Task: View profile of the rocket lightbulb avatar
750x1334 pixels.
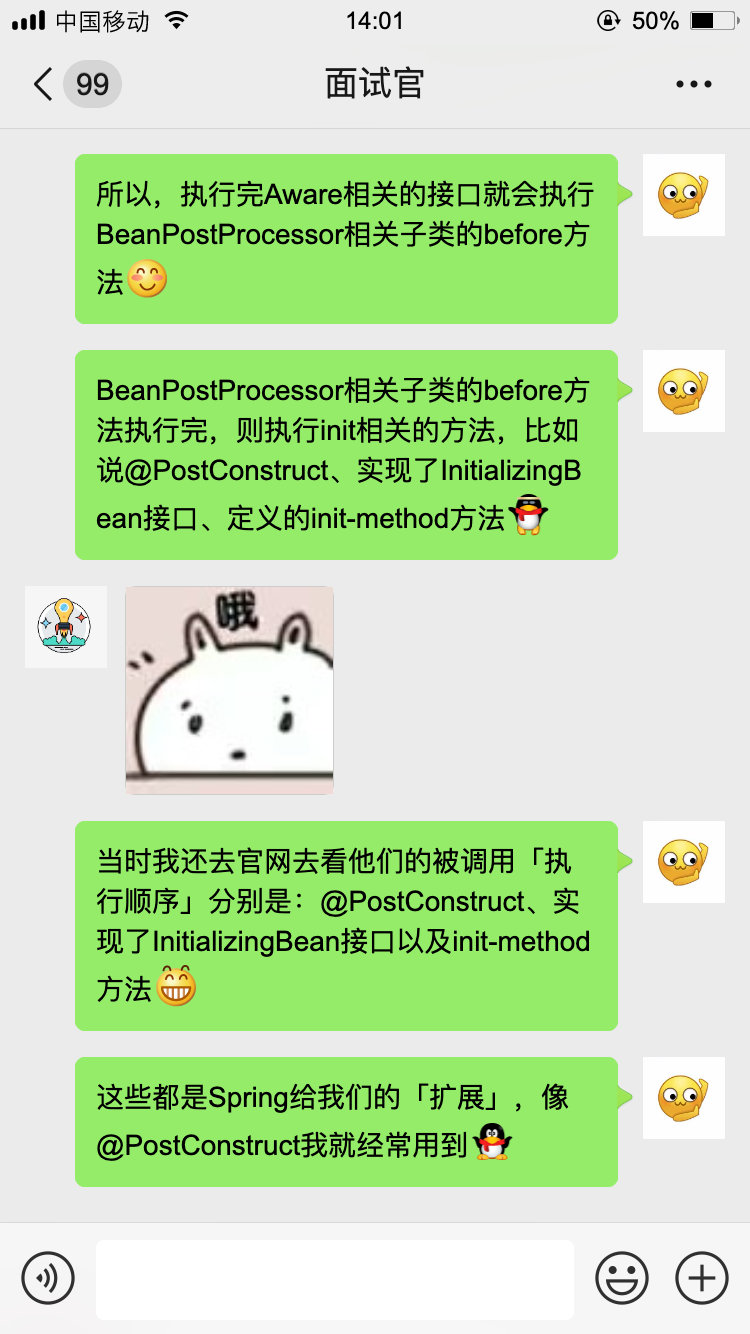Action: coord(65,627)
